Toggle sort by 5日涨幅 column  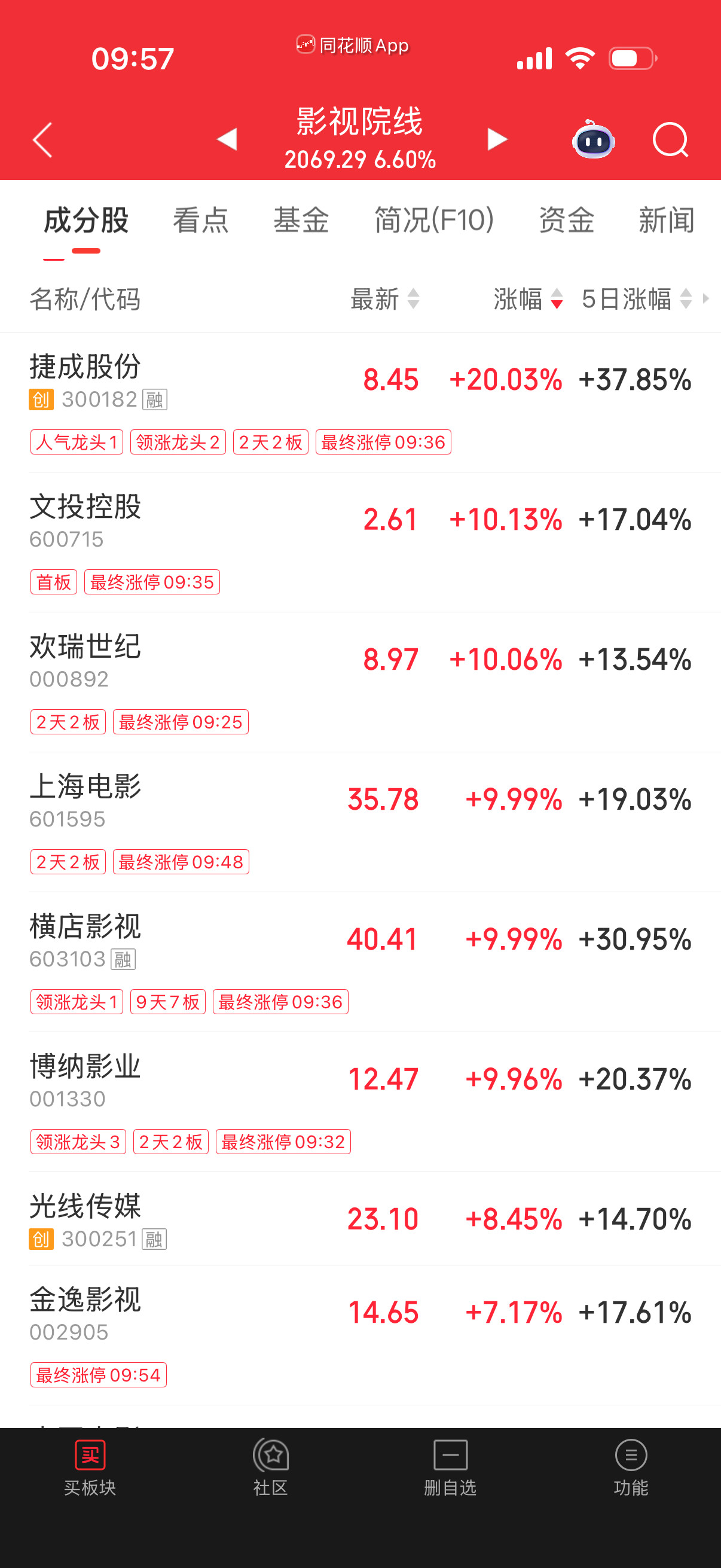tap(628, 300)
